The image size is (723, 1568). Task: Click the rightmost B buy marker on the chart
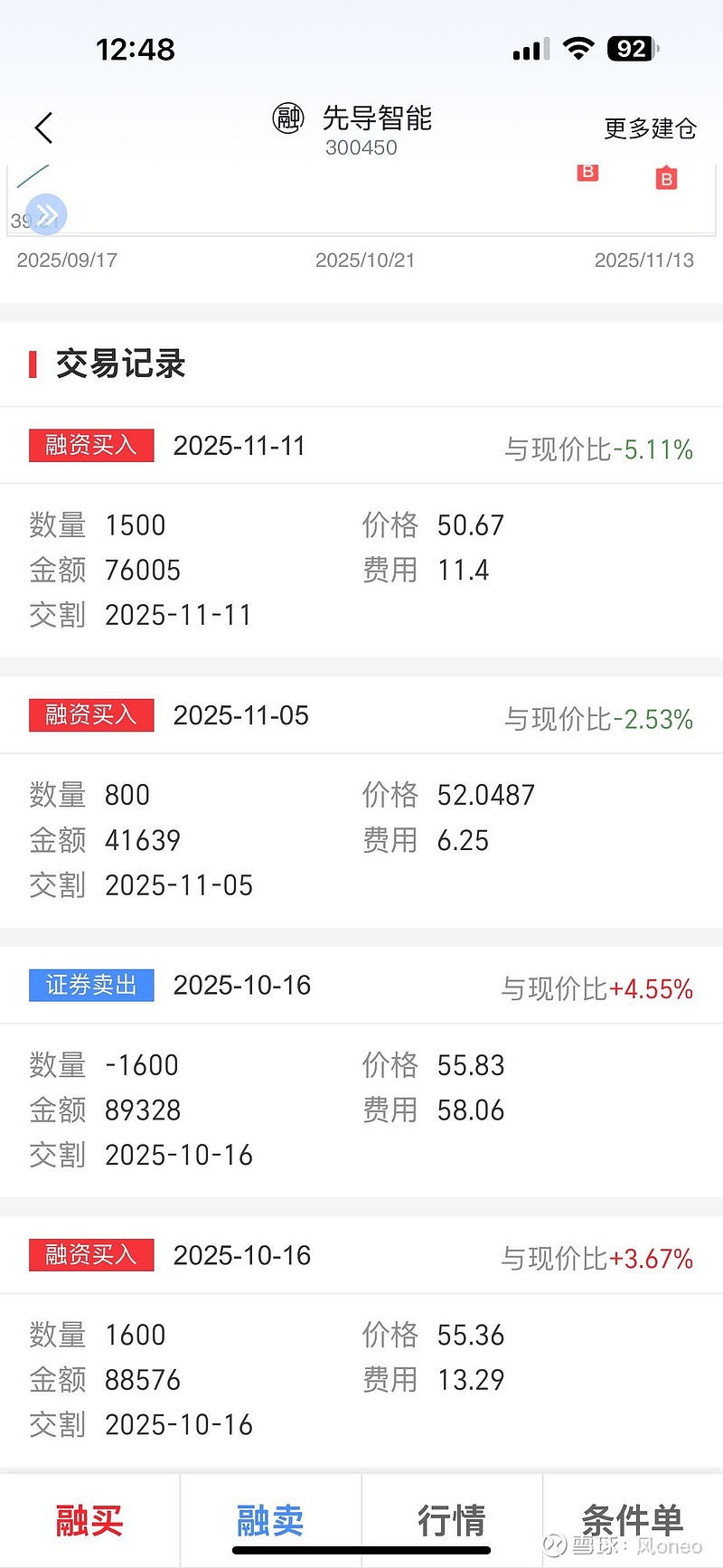pyautogui.click(x=666, y=178)
